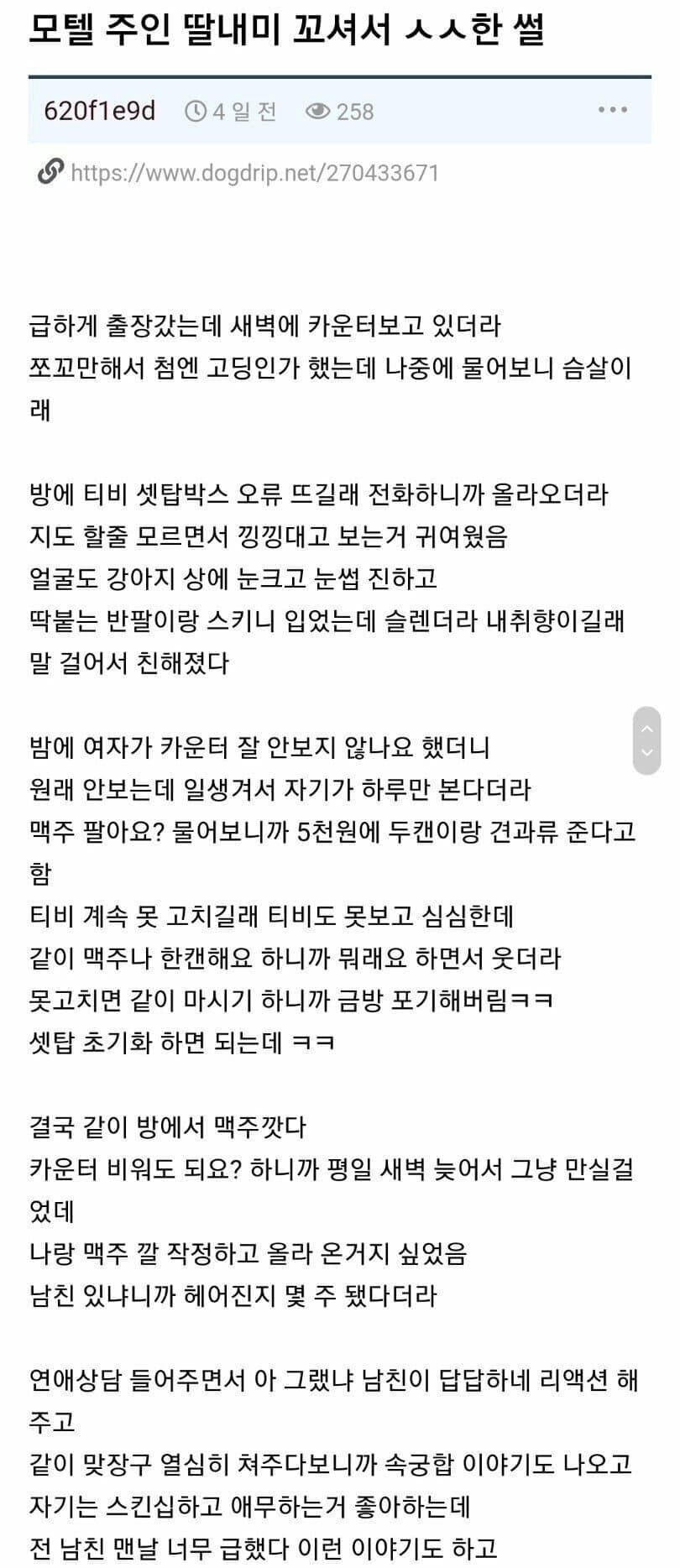The height and width of the screenshot is (1568, 680).
Task: Select the post header metadata bar
Action: pos(340,110)
